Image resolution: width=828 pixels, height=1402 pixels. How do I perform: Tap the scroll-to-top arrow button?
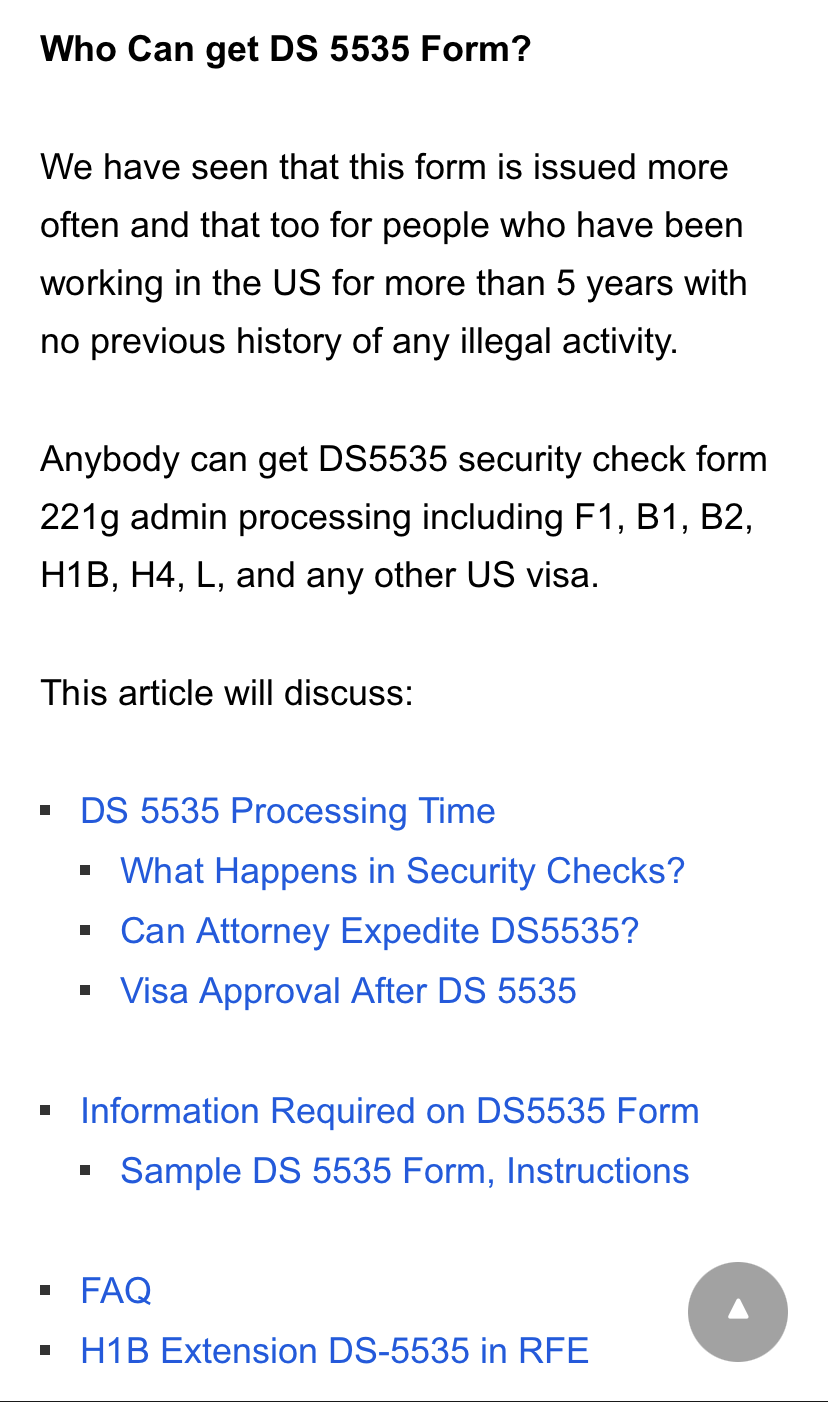tap(738, 1312)
